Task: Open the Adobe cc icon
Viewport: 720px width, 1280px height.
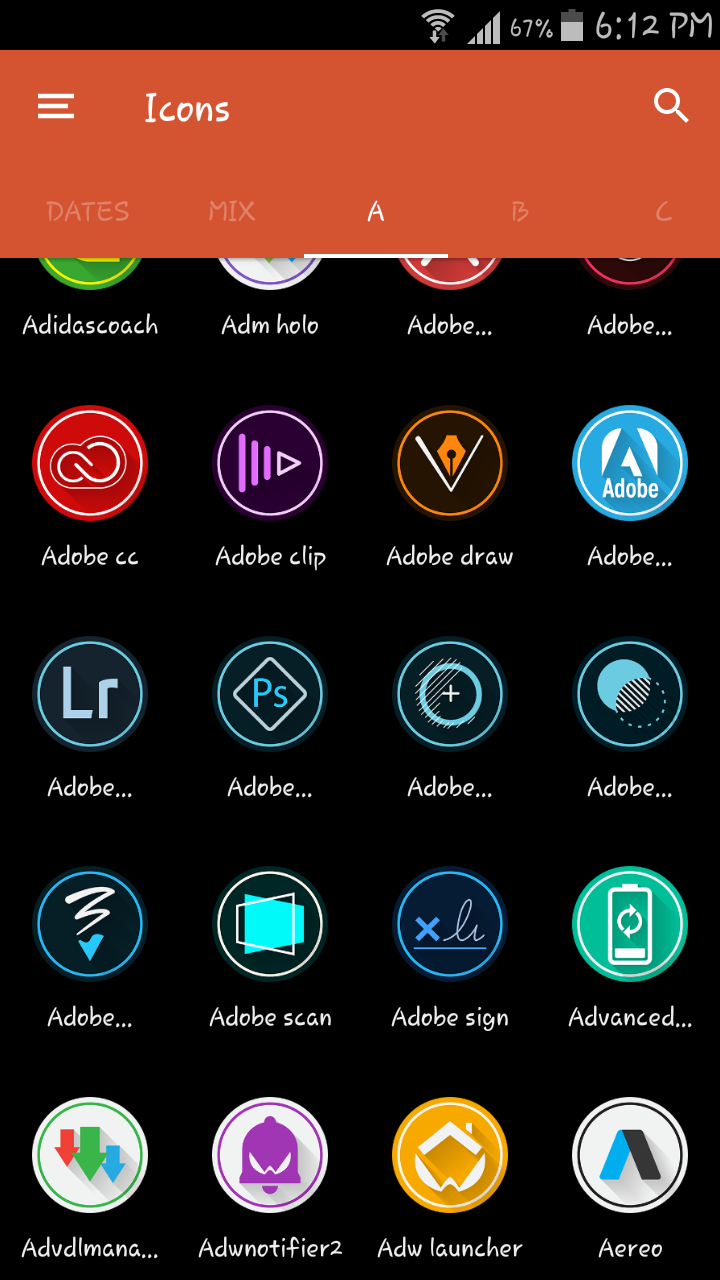Action: 90,463
